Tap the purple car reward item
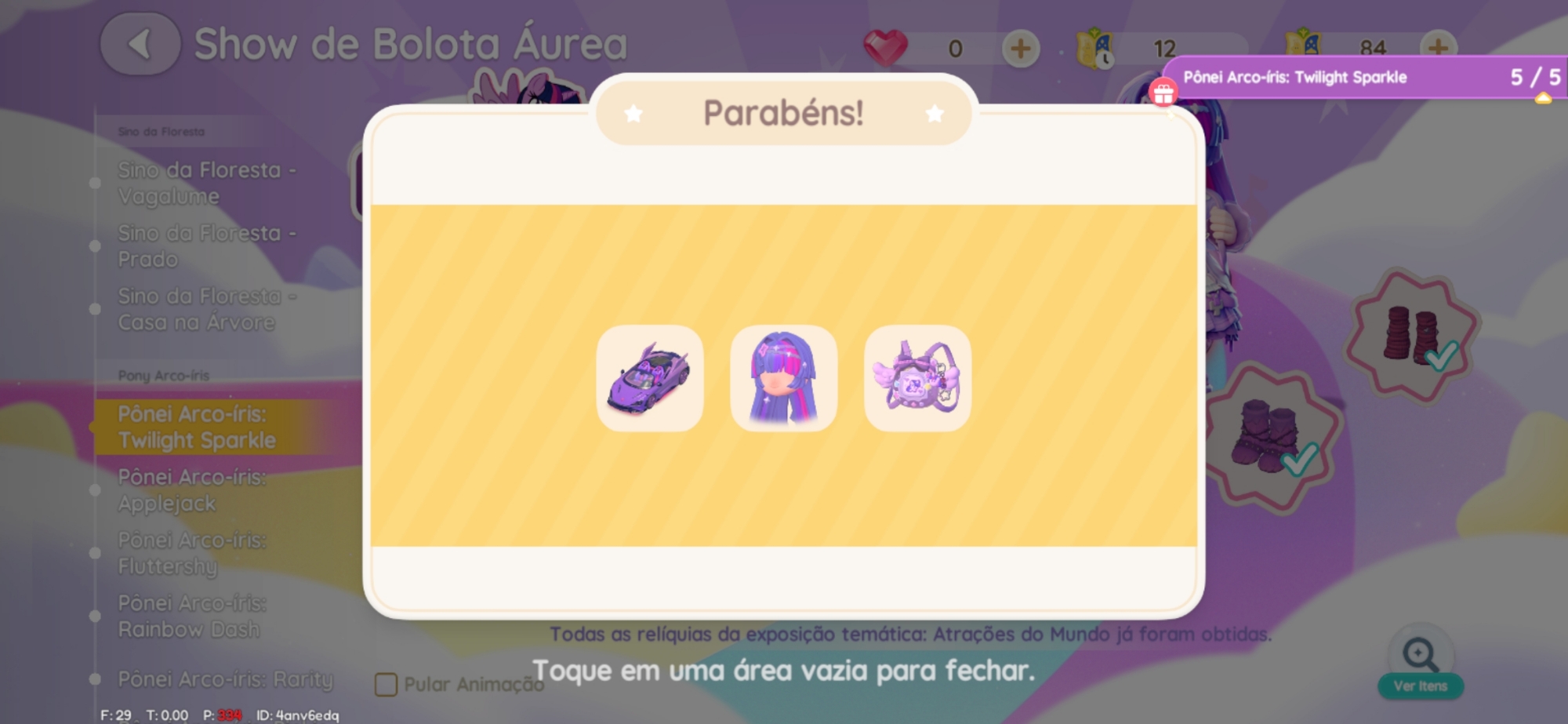1568x724 pixels. click(x=649, y=378)
